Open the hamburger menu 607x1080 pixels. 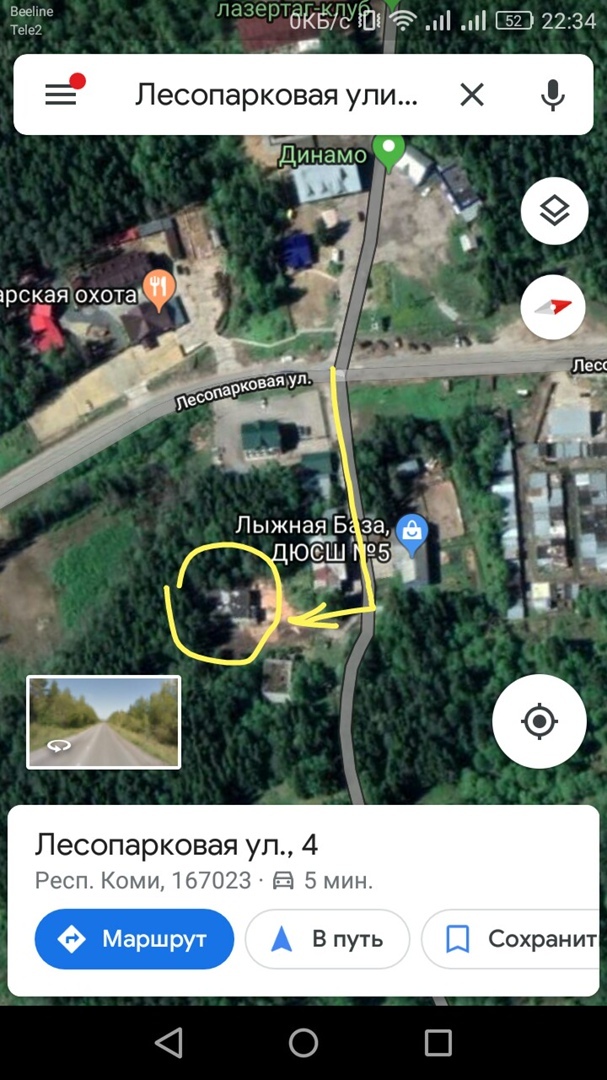[x=61, y=95]
